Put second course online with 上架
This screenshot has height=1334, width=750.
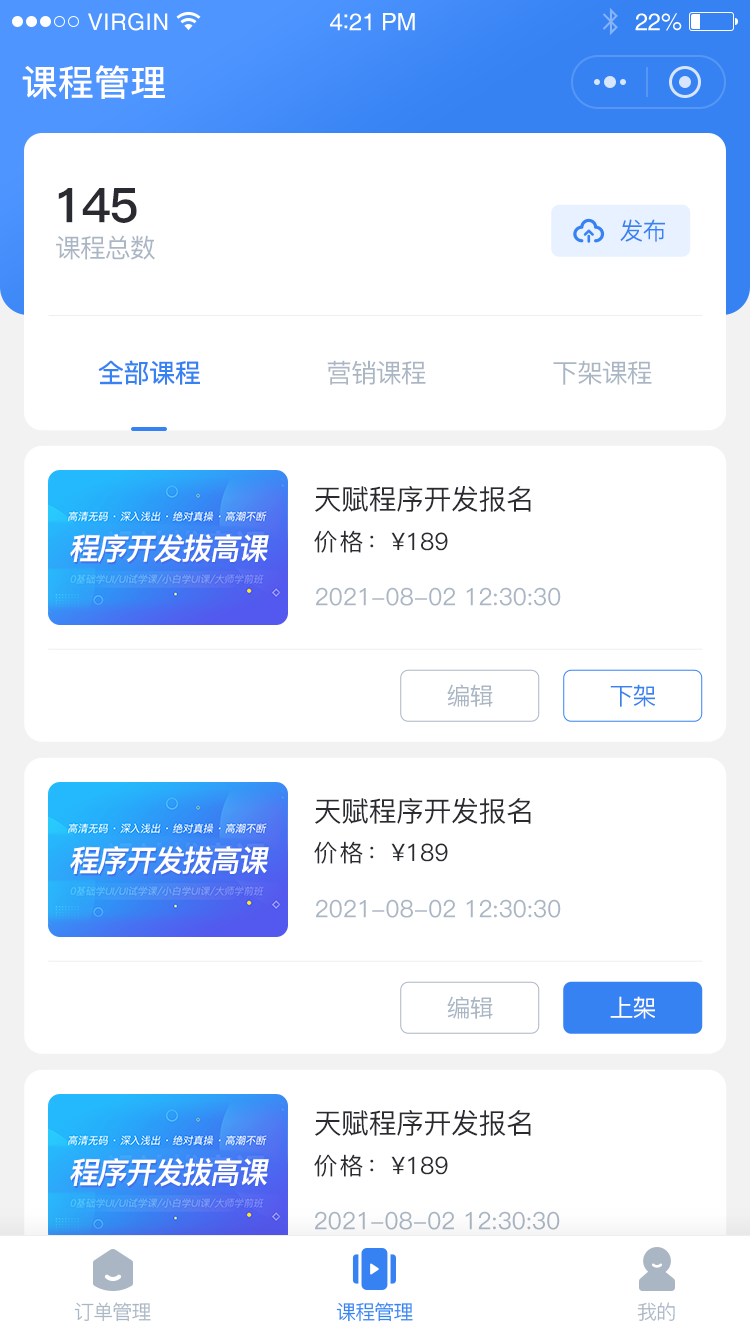[632, 1008]
